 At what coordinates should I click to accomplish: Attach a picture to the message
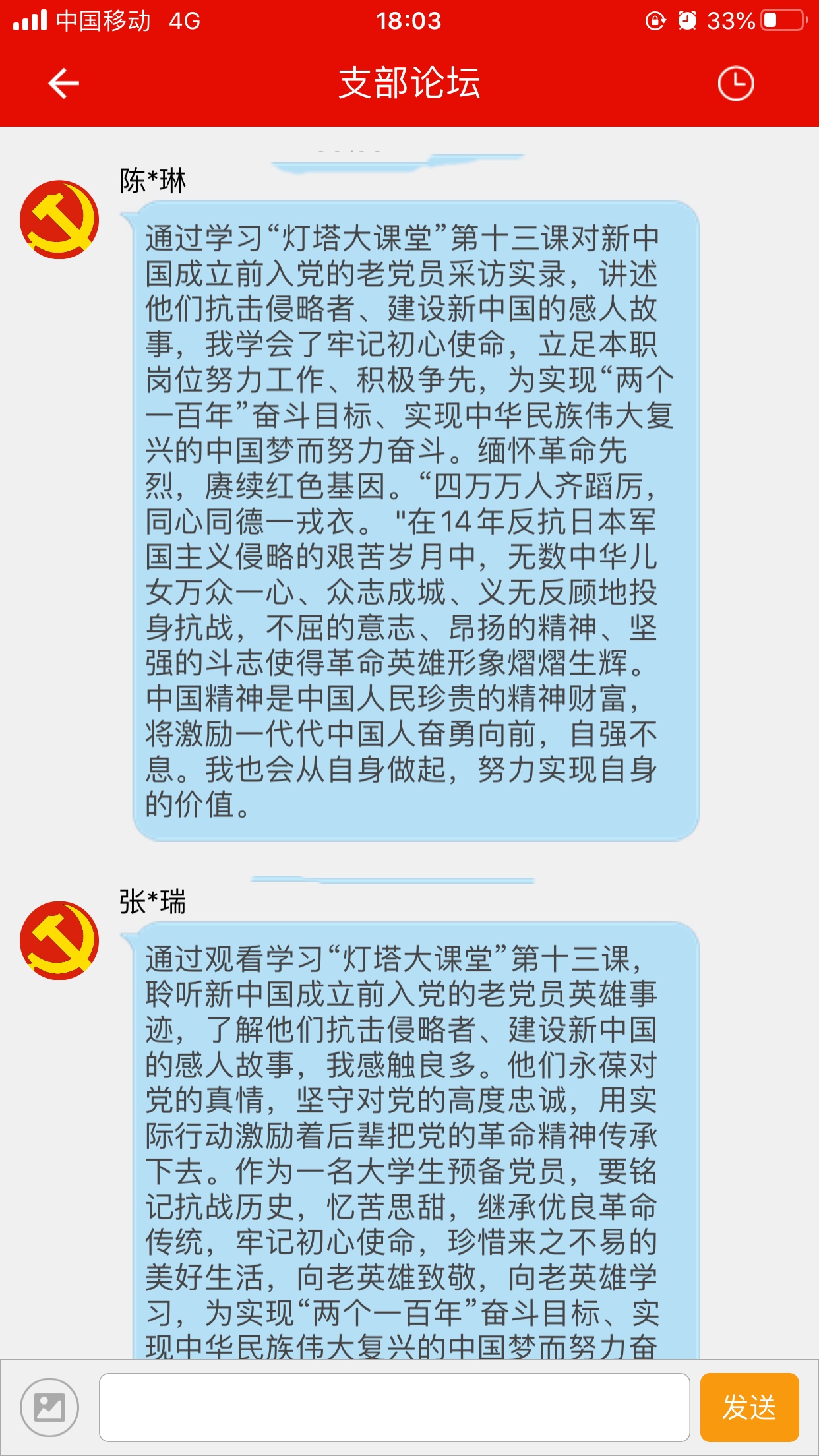click(49, 1407)
